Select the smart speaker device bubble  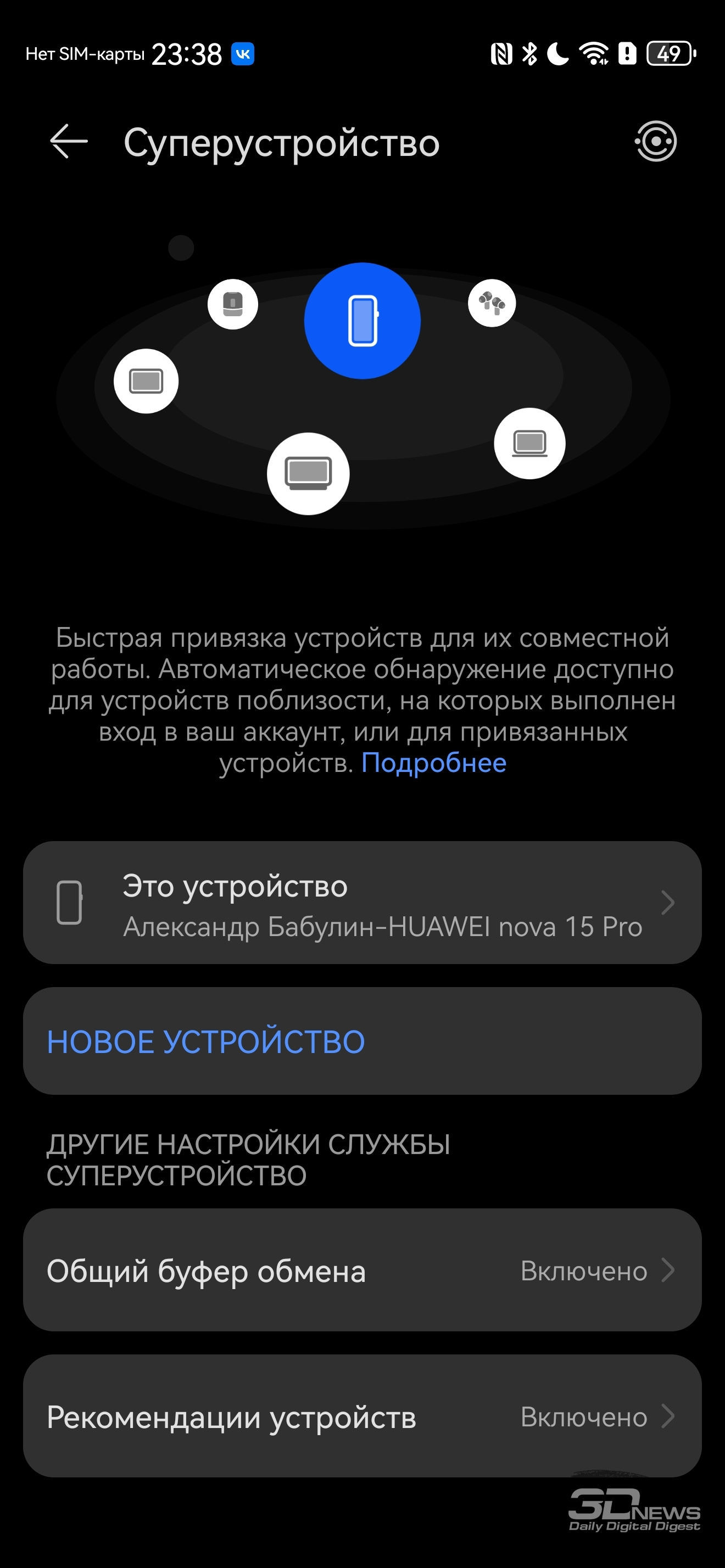(232, 304)
